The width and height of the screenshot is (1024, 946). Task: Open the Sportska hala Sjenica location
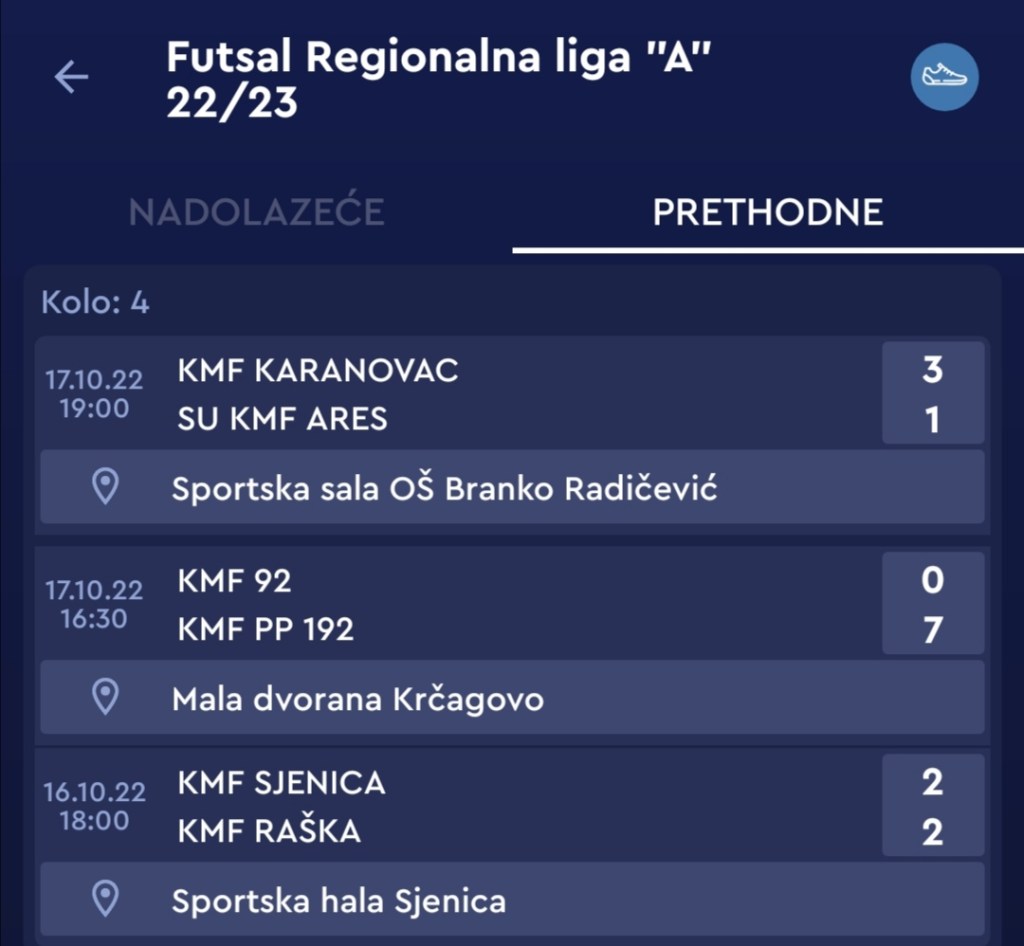click(512, 900)
